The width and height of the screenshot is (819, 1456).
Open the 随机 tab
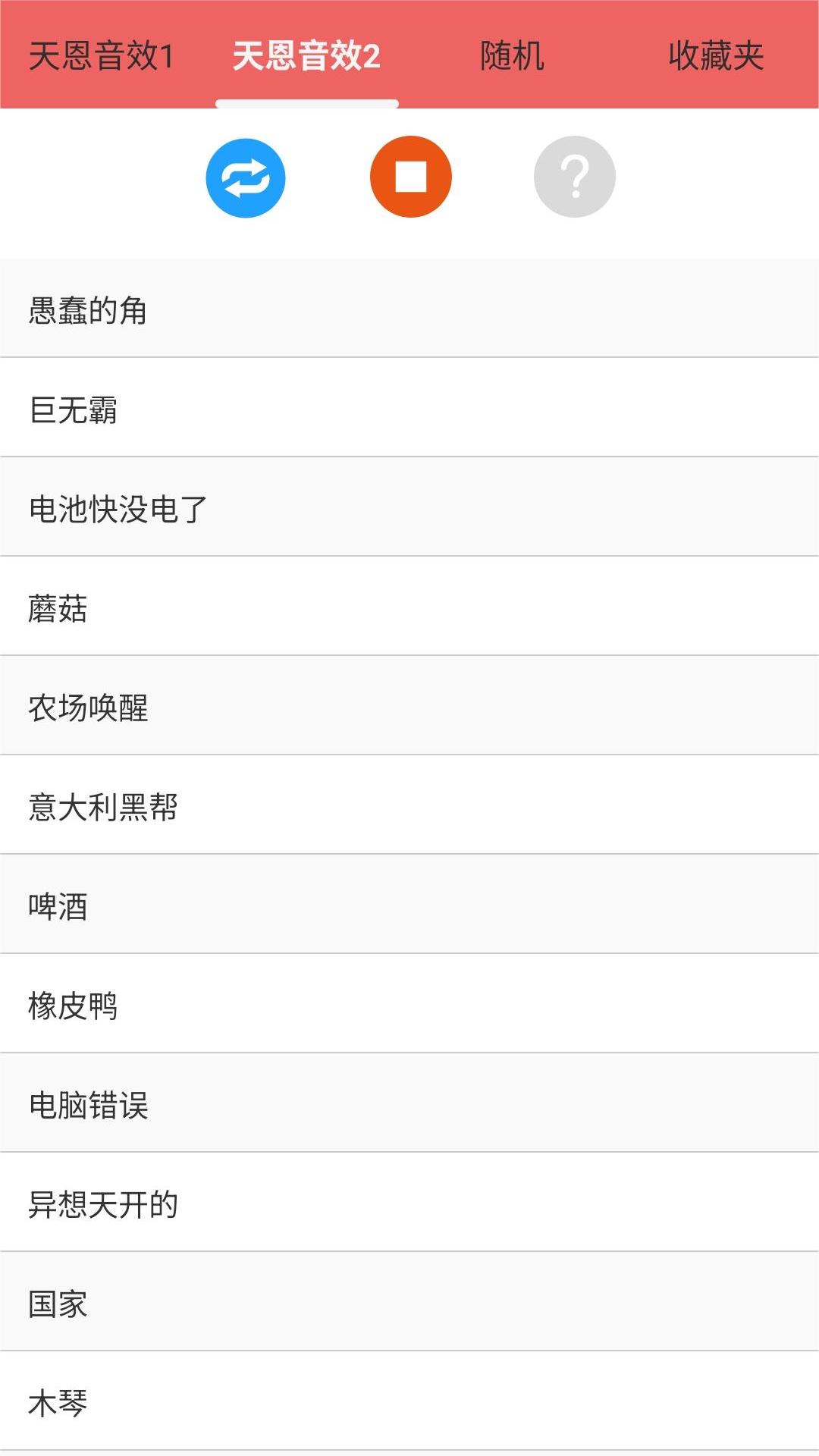(x=512, y=55)
